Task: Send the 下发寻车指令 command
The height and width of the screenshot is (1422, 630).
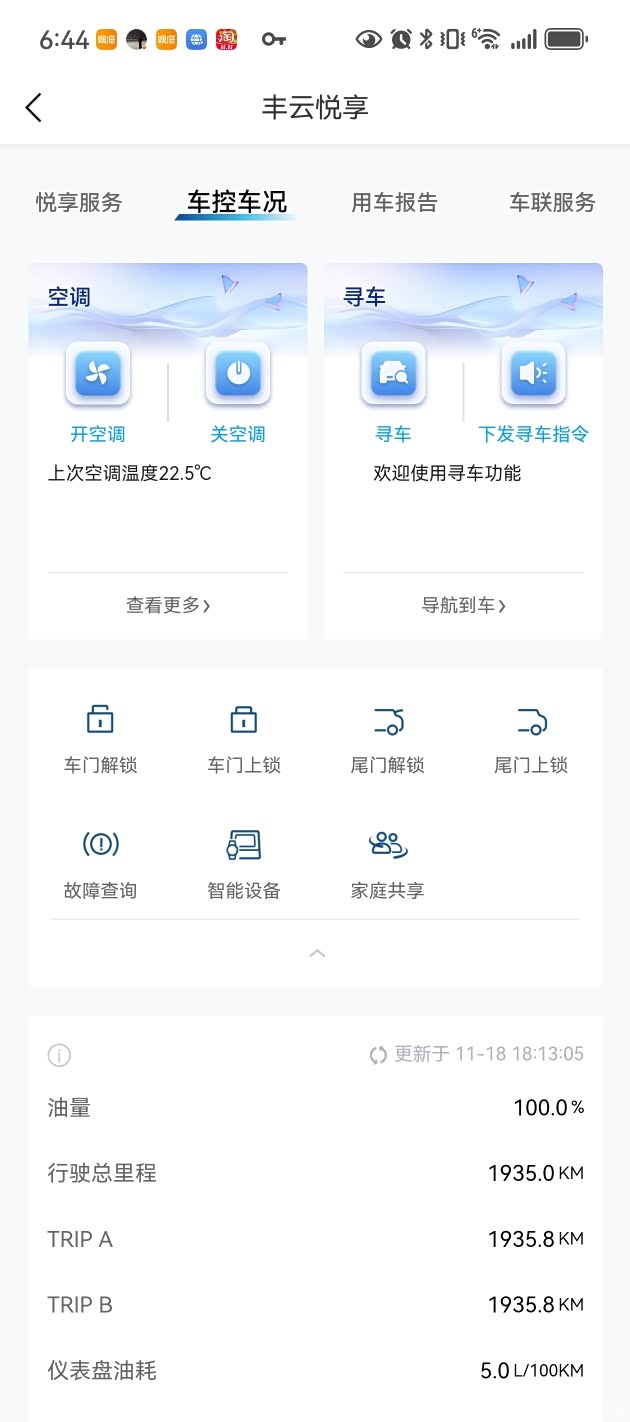Action: coord(533,375)
